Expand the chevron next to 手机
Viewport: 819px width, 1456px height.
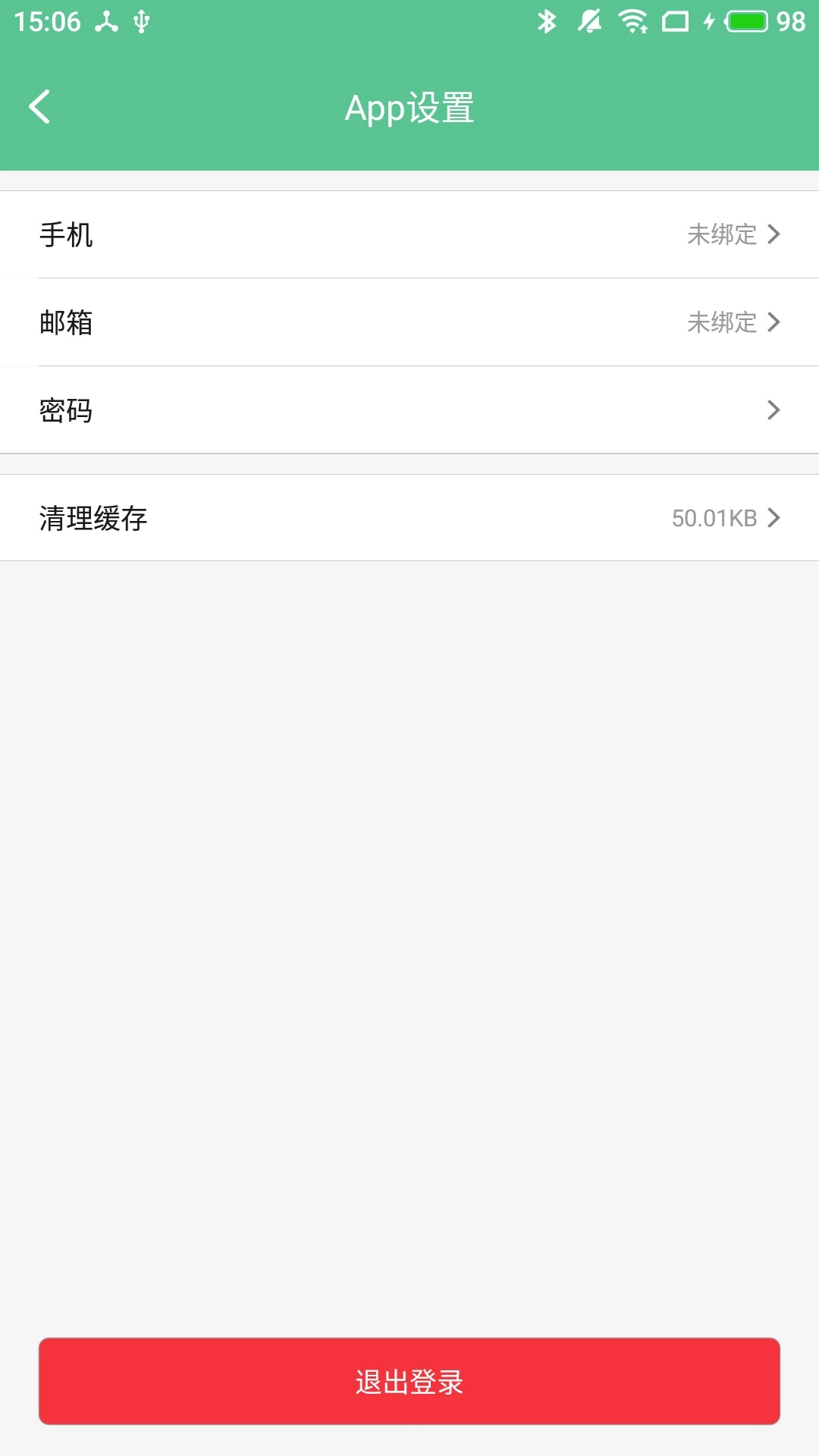click(774, 235)
